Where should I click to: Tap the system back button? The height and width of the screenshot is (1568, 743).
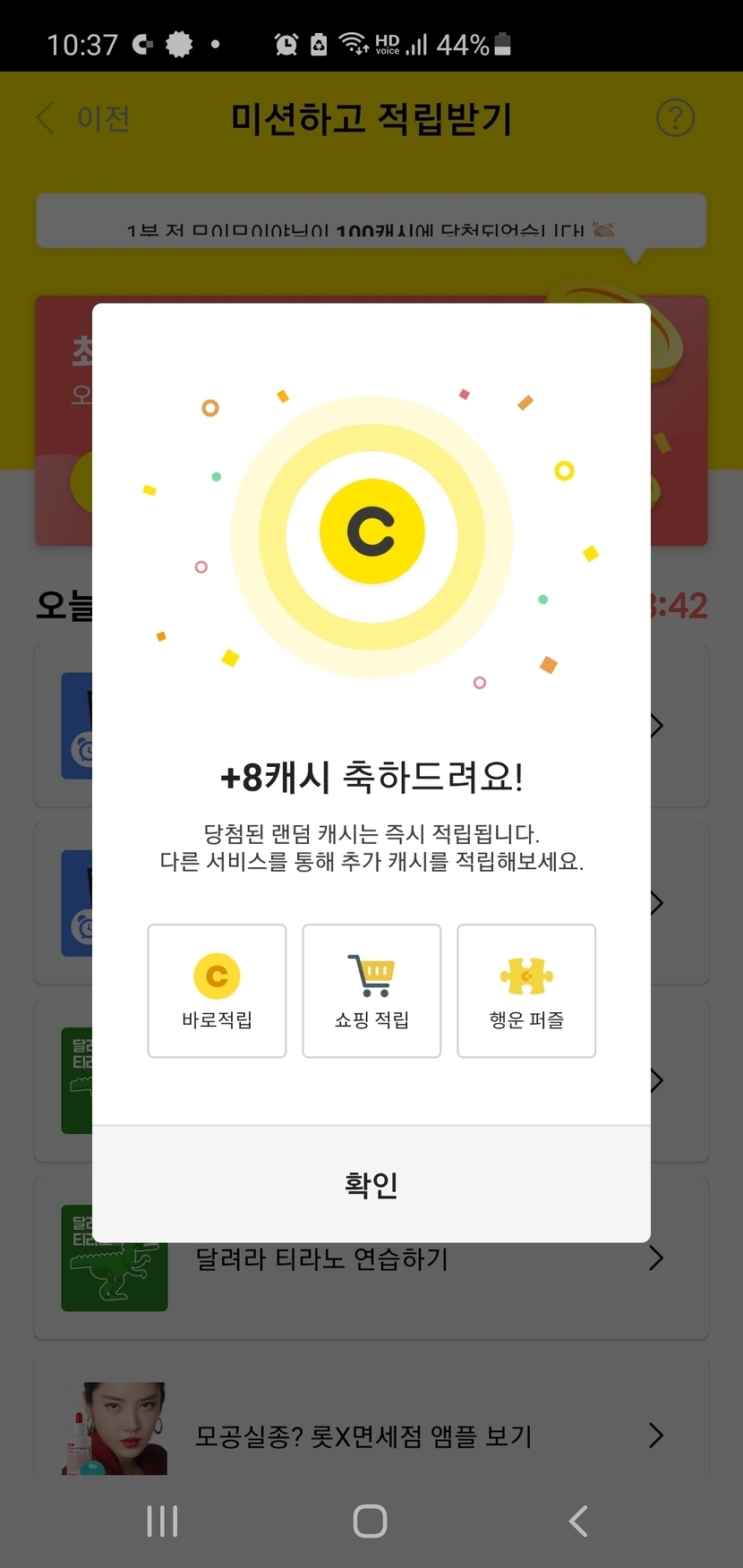(579, 1521)
